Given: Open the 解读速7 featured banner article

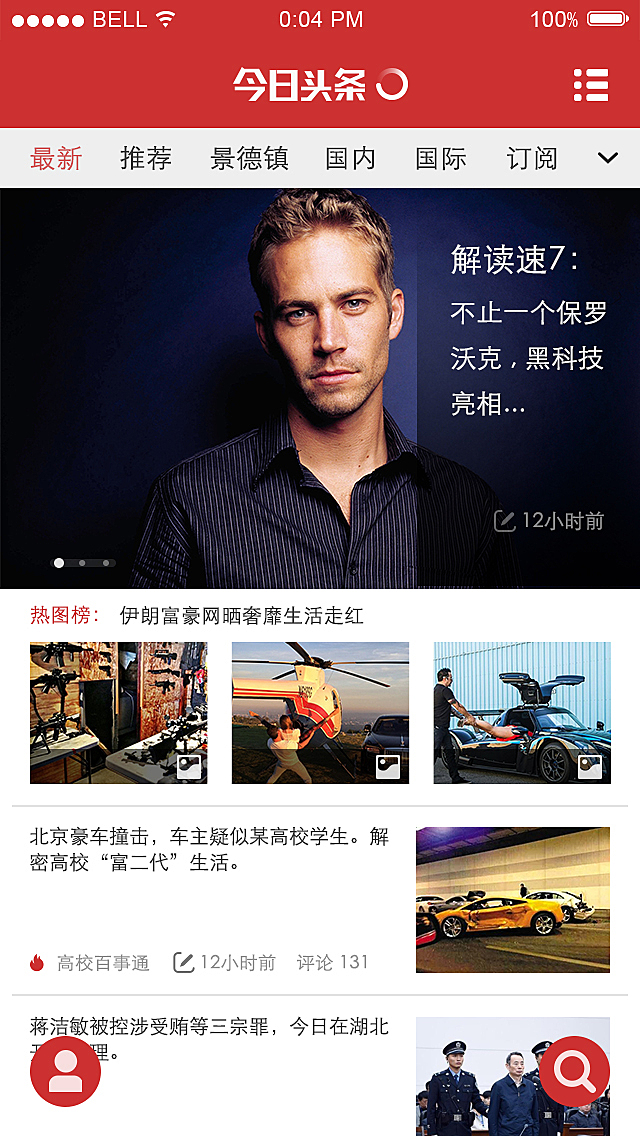Looking at the screenshot, I should point(320,388).
